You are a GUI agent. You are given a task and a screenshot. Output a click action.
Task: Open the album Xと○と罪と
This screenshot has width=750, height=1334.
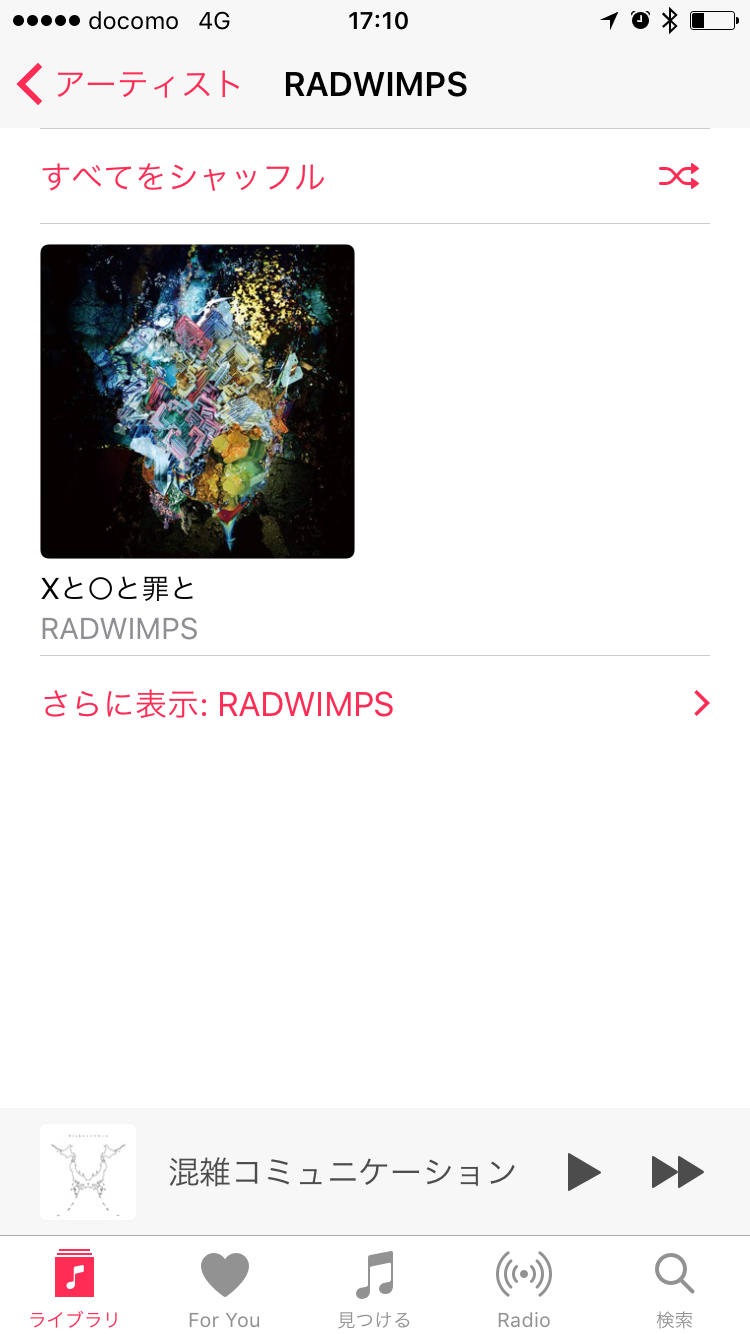tap(197, 401)
